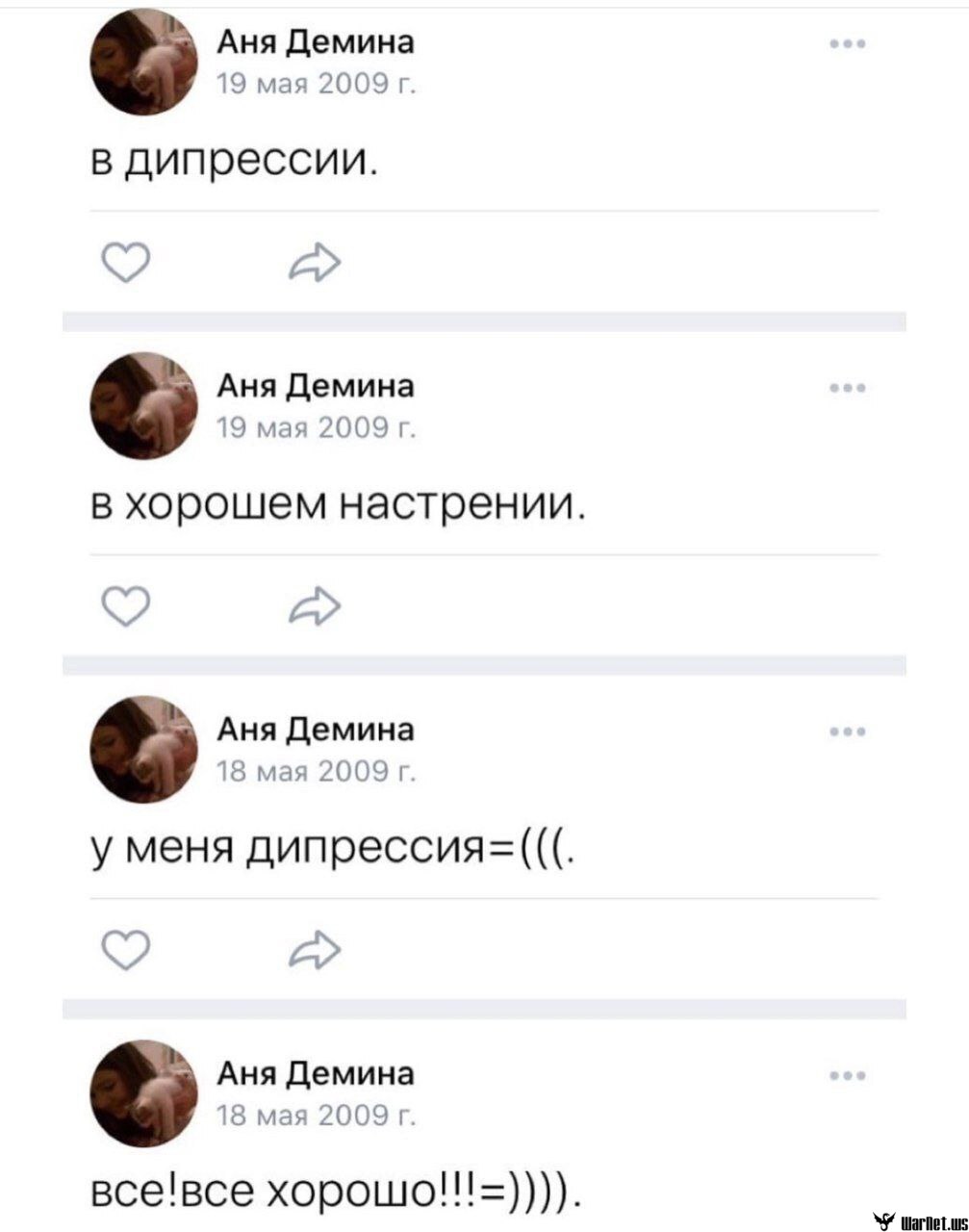Open author name on "все!все хорошо" post

pos(316,1072)
